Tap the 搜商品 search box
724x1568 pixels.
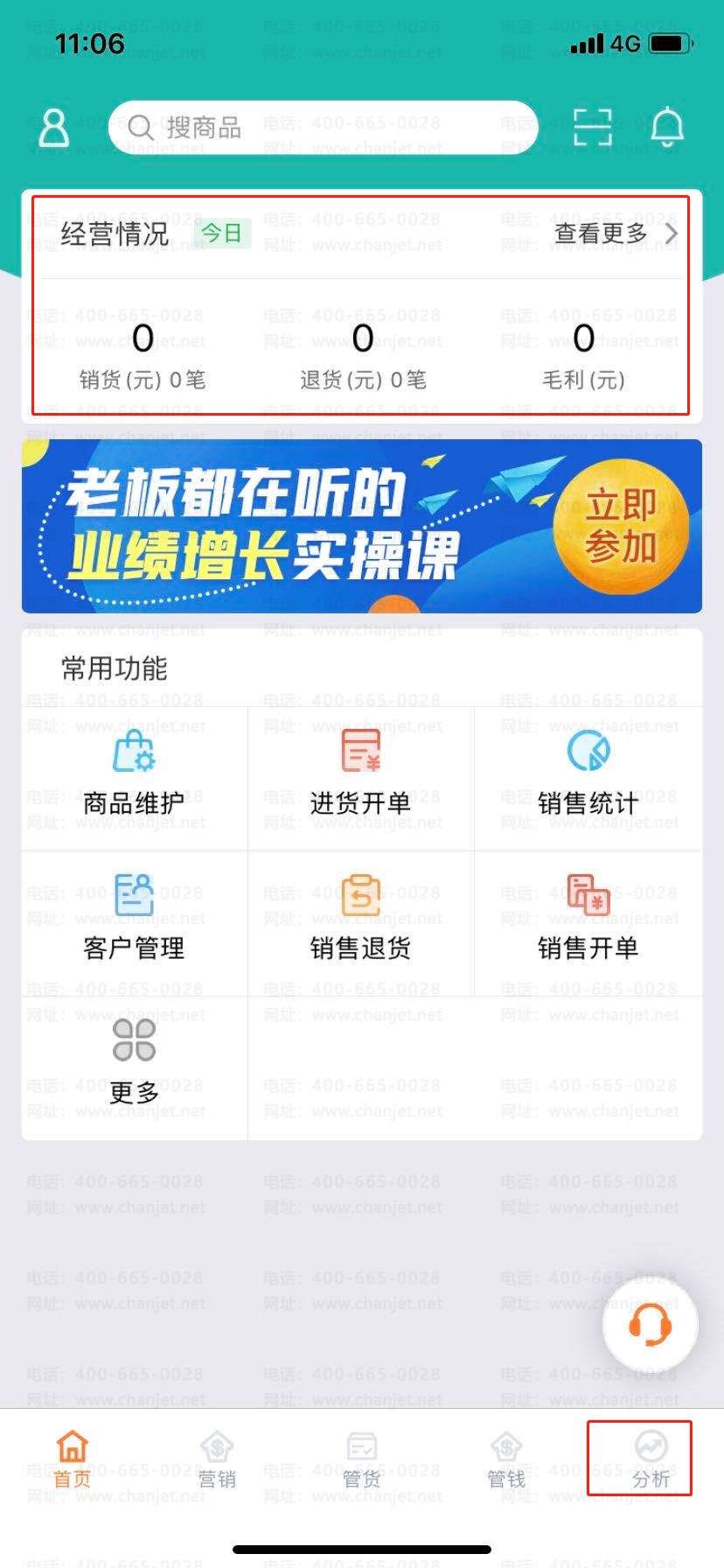324,128
